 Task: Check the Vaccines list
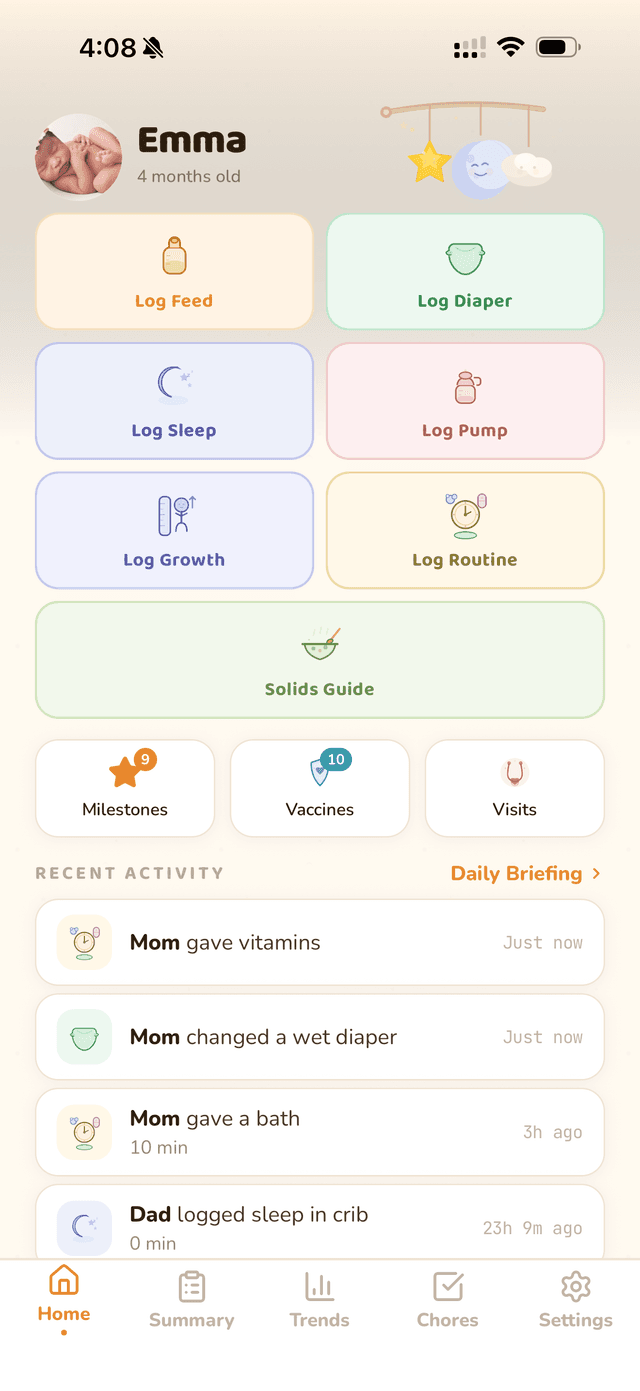[320, 788]
